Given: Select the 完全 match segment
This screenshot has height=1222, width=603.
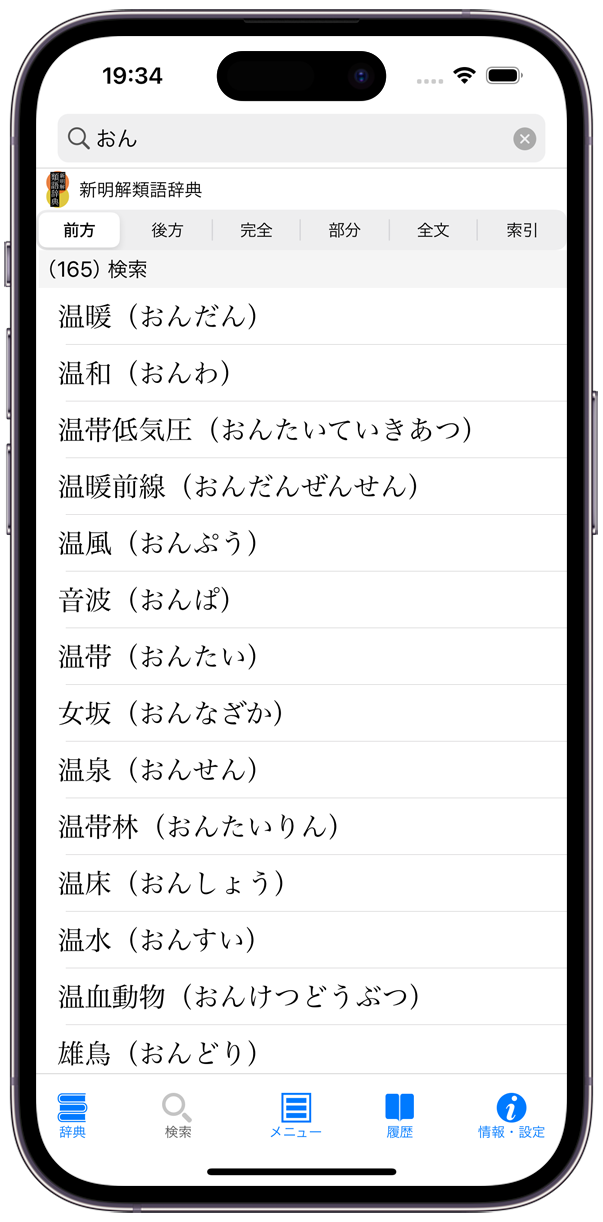Looking at the screenshot, I should [x=256, y=230].
